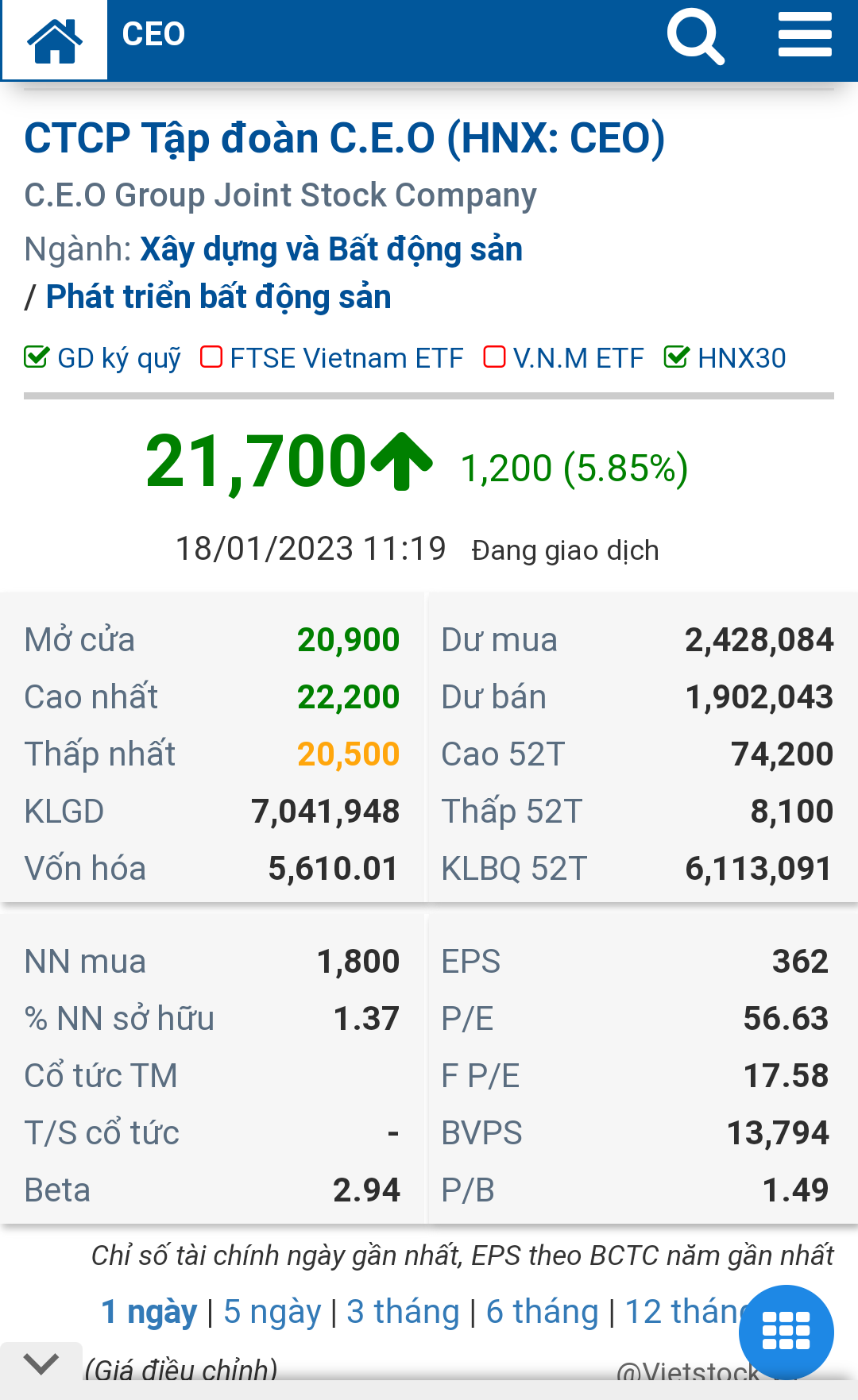The image size is (858, 1400).
Task: Open the hamburger menu
Action: pyautogui.click(x=804, y=35)
